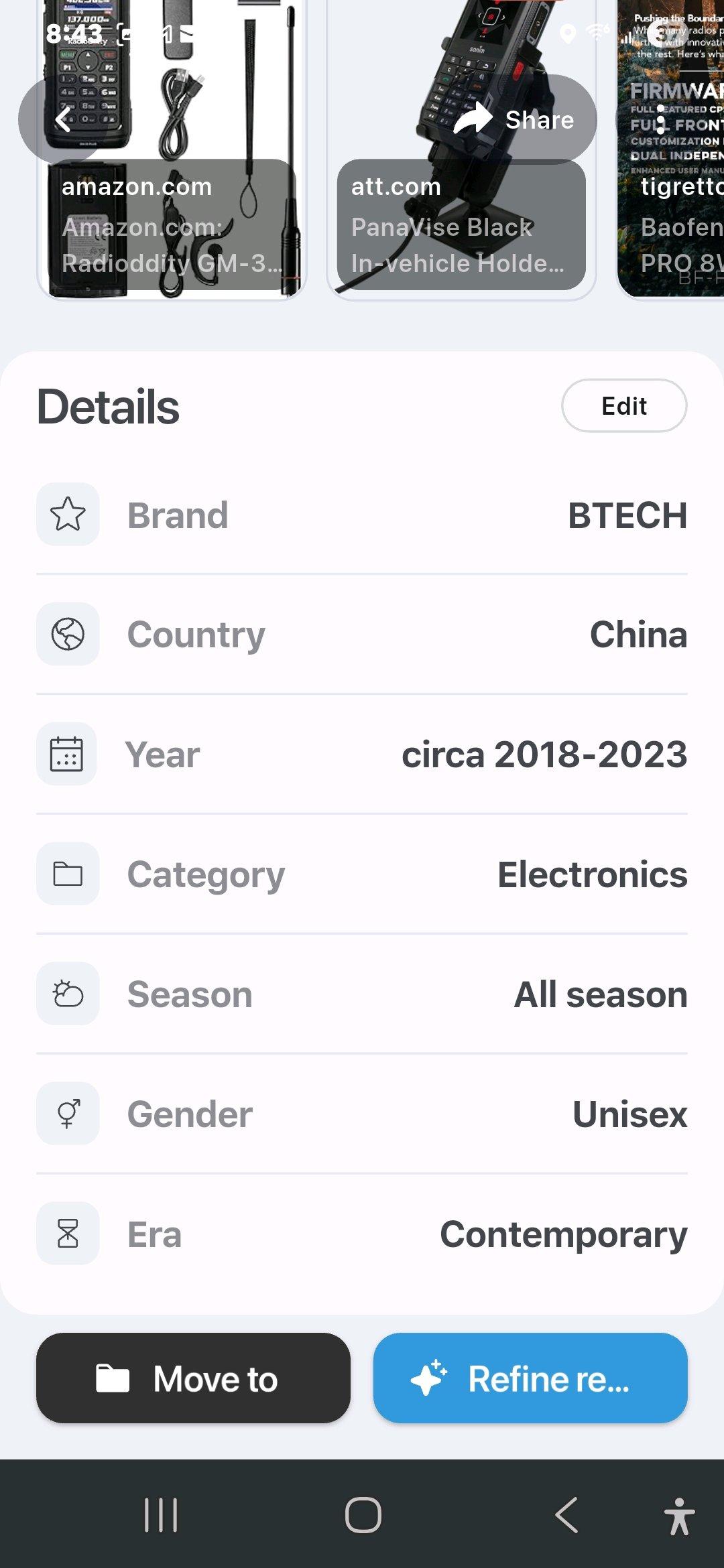724x1568 pixels.
Task: Refine the results with AI
Action: pyautogui.click(x=530, y=1378)
